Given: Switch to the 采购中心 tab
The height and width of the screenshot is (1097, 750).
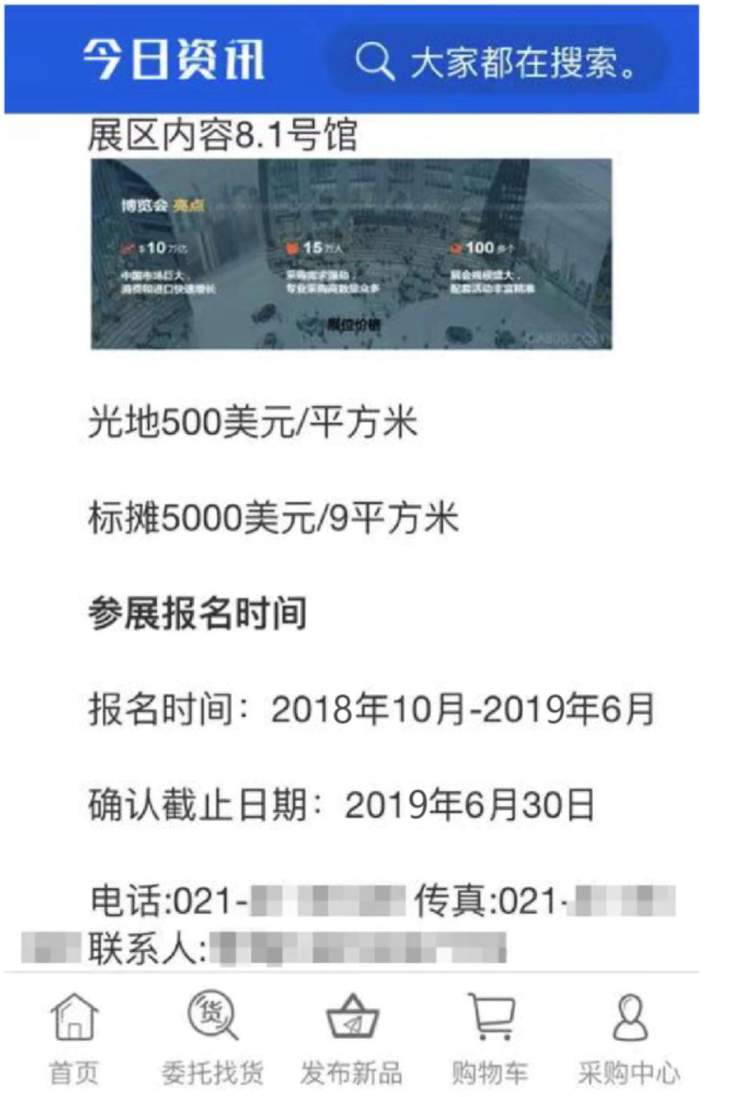Looking at the screenshot, I should click(x=629, y=1040).
